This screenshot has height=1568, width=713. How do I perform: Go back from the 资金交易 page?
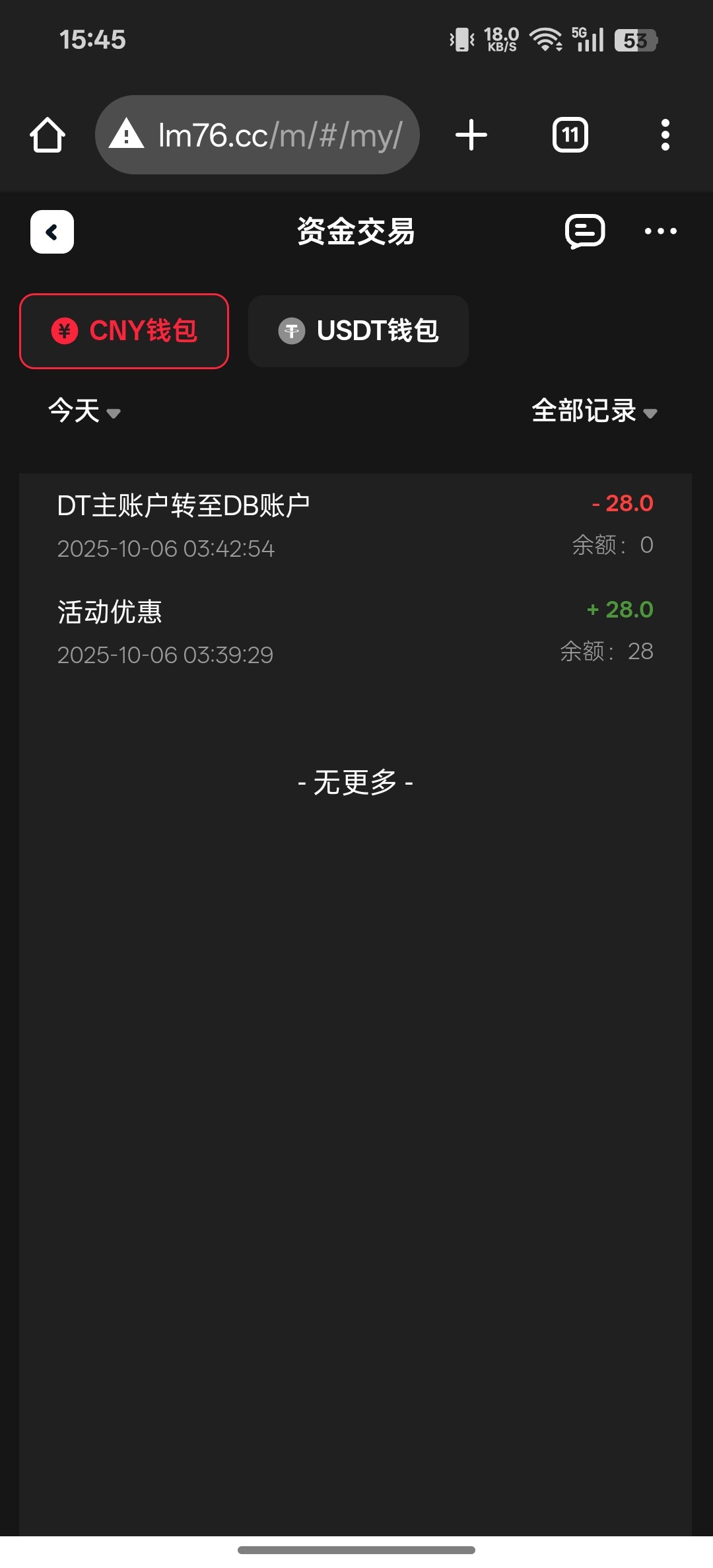[52, 232]
